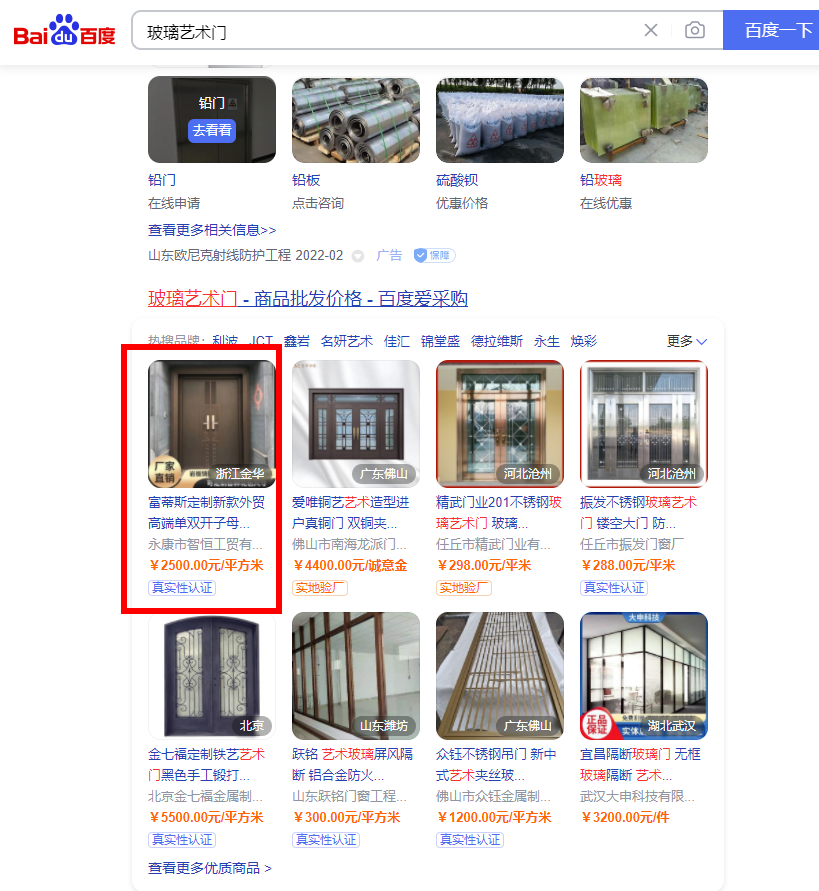Open 振发不锈钢玻璃艺术门 product card
This screenshot has height=891, width=819.
click(643, 424)
